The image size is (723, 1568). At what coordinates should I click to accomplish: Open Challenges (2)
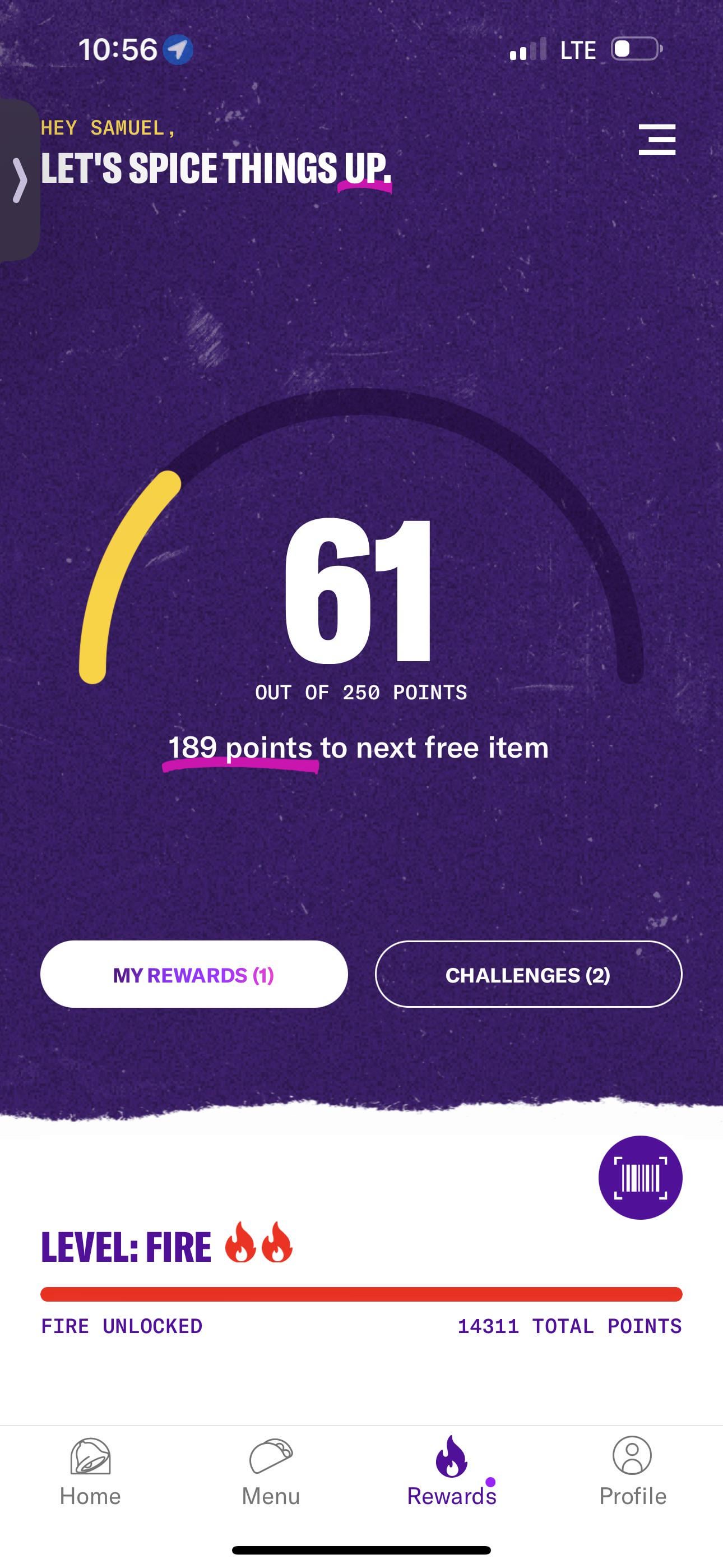click(x=529, y=975)
